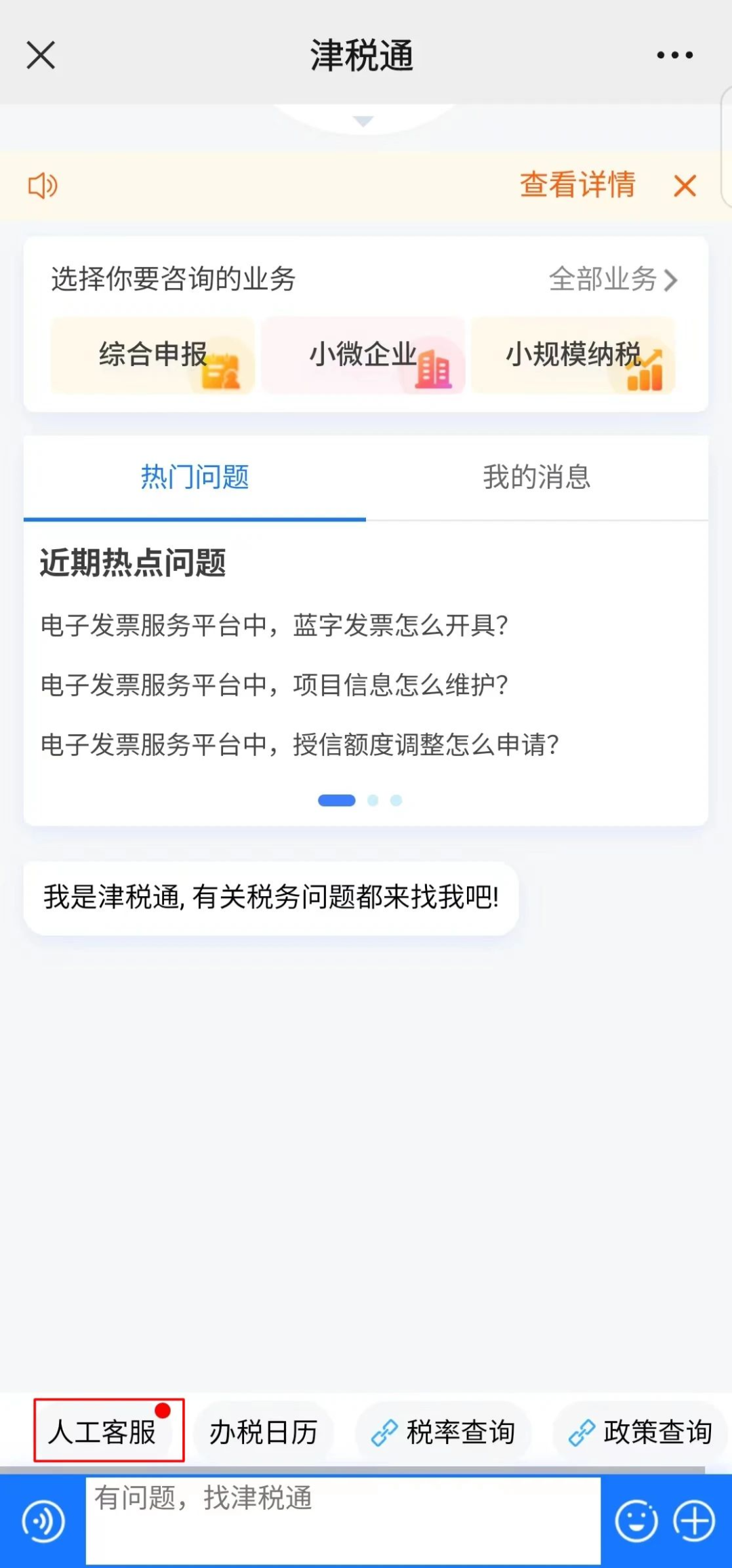Select the 综合申报 business card
732x1568 pixels.
[x=153, y=355]
